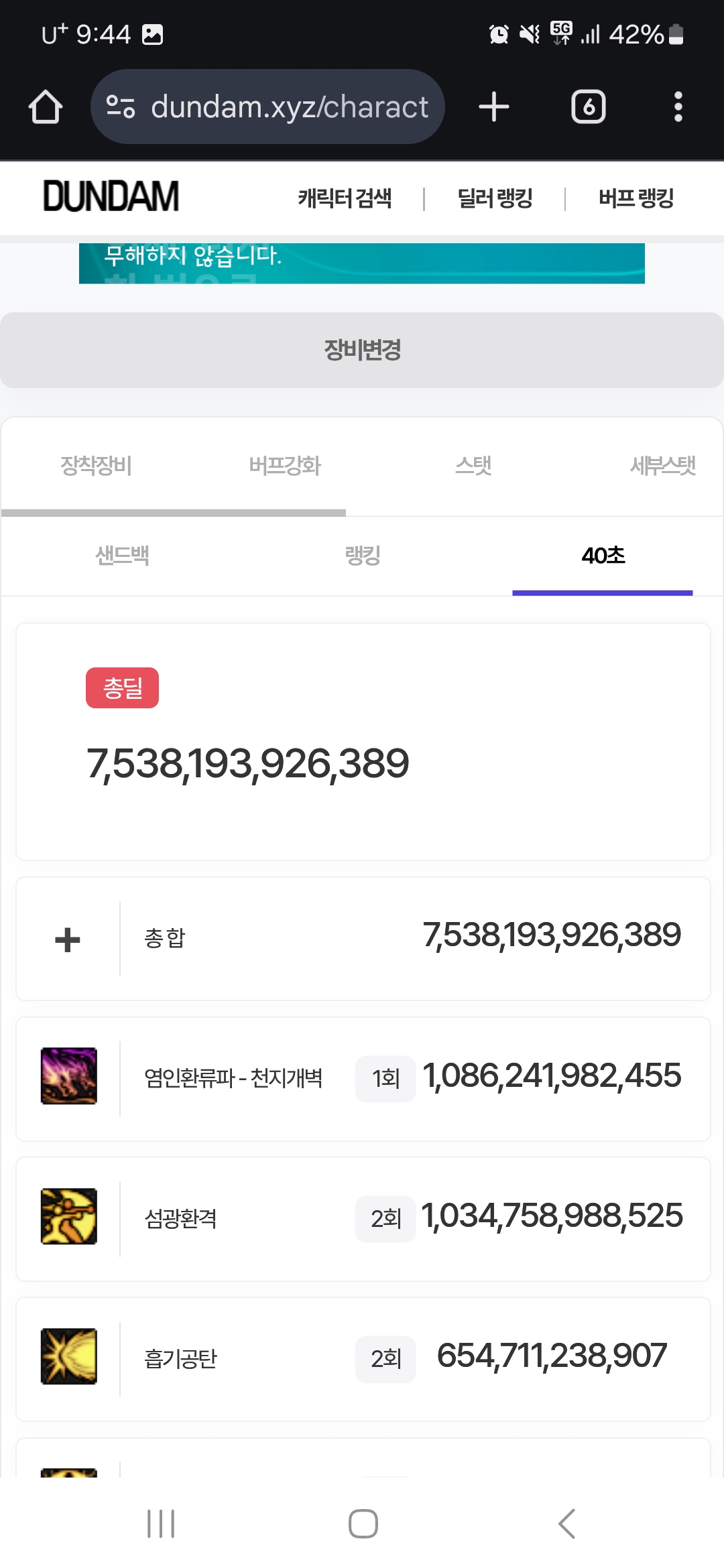Open the DUNDAM home page logo
The image size is (724, 1568).
click(x=111, y=197)
